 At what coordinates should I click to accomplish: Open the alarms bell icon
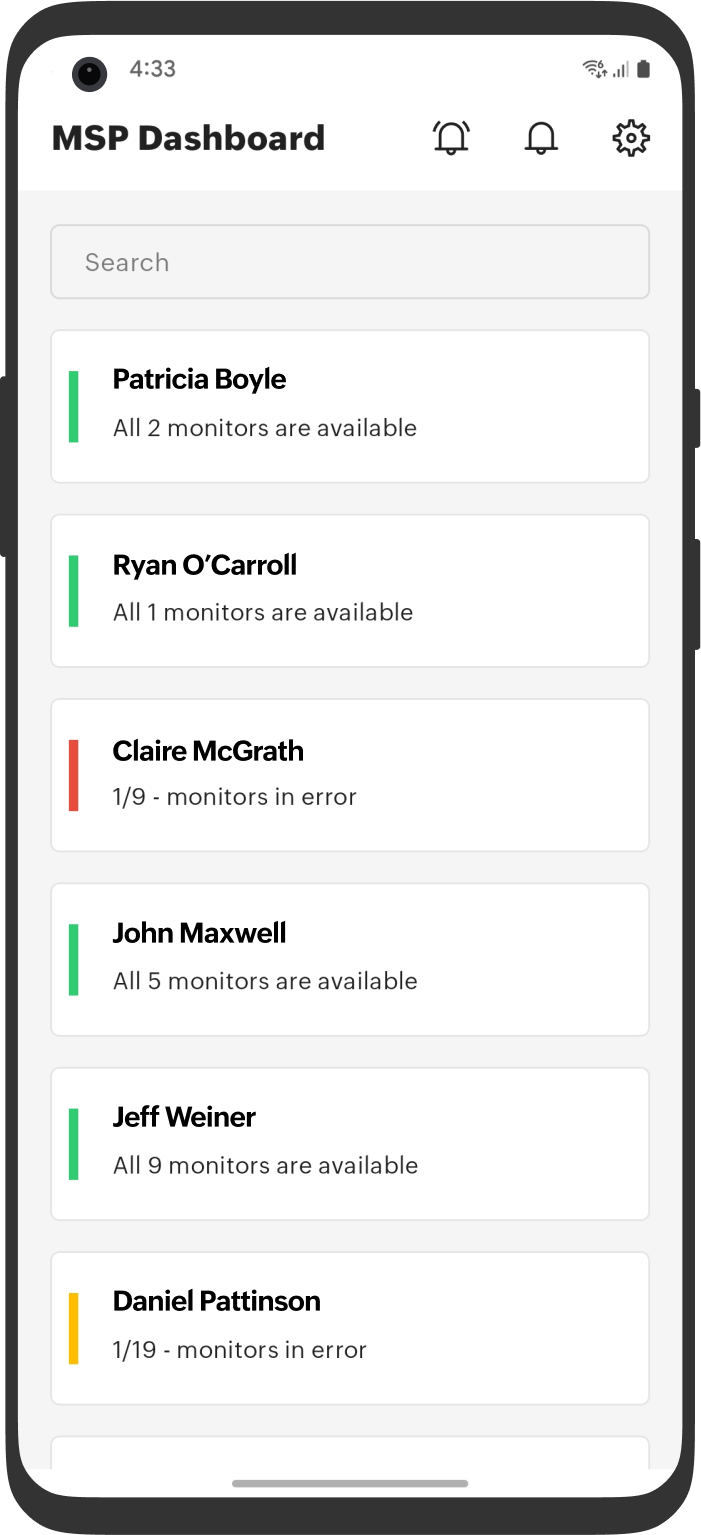click(x=451, y=138)
